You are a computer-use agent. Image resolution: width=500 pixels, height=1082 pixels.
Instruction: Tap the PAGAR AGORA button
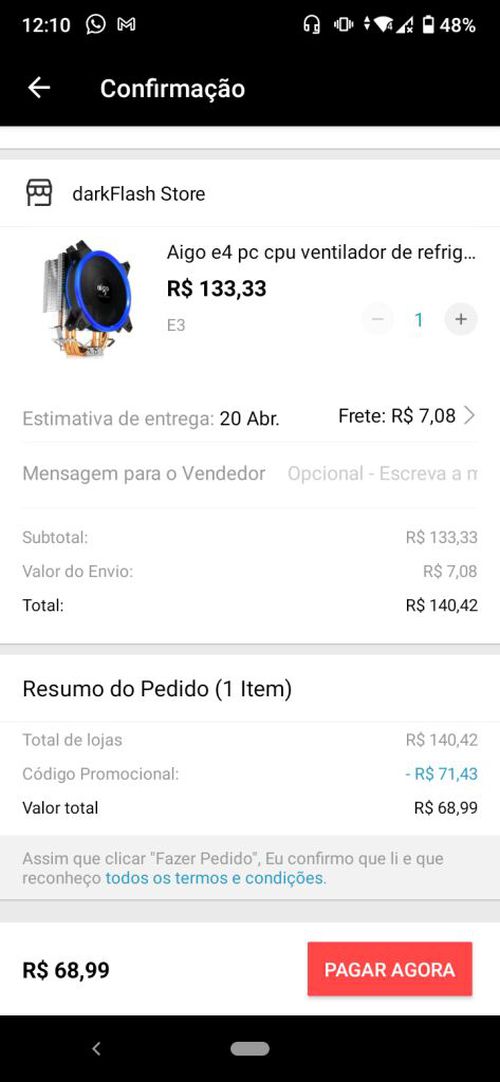click(390, 969)
